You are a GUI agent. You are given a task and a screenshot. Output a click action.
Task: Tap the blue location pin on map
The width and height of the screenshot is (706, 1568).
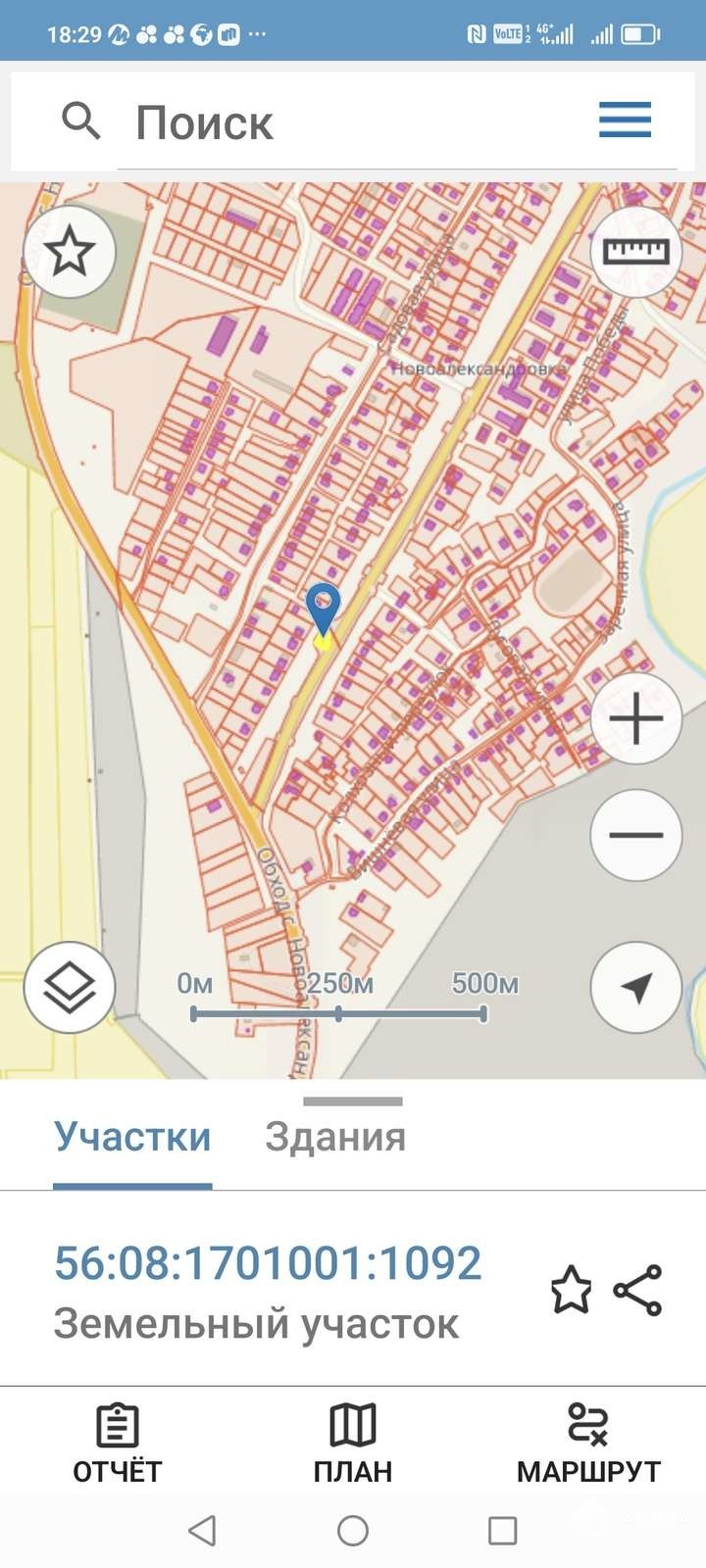(323, 607)
